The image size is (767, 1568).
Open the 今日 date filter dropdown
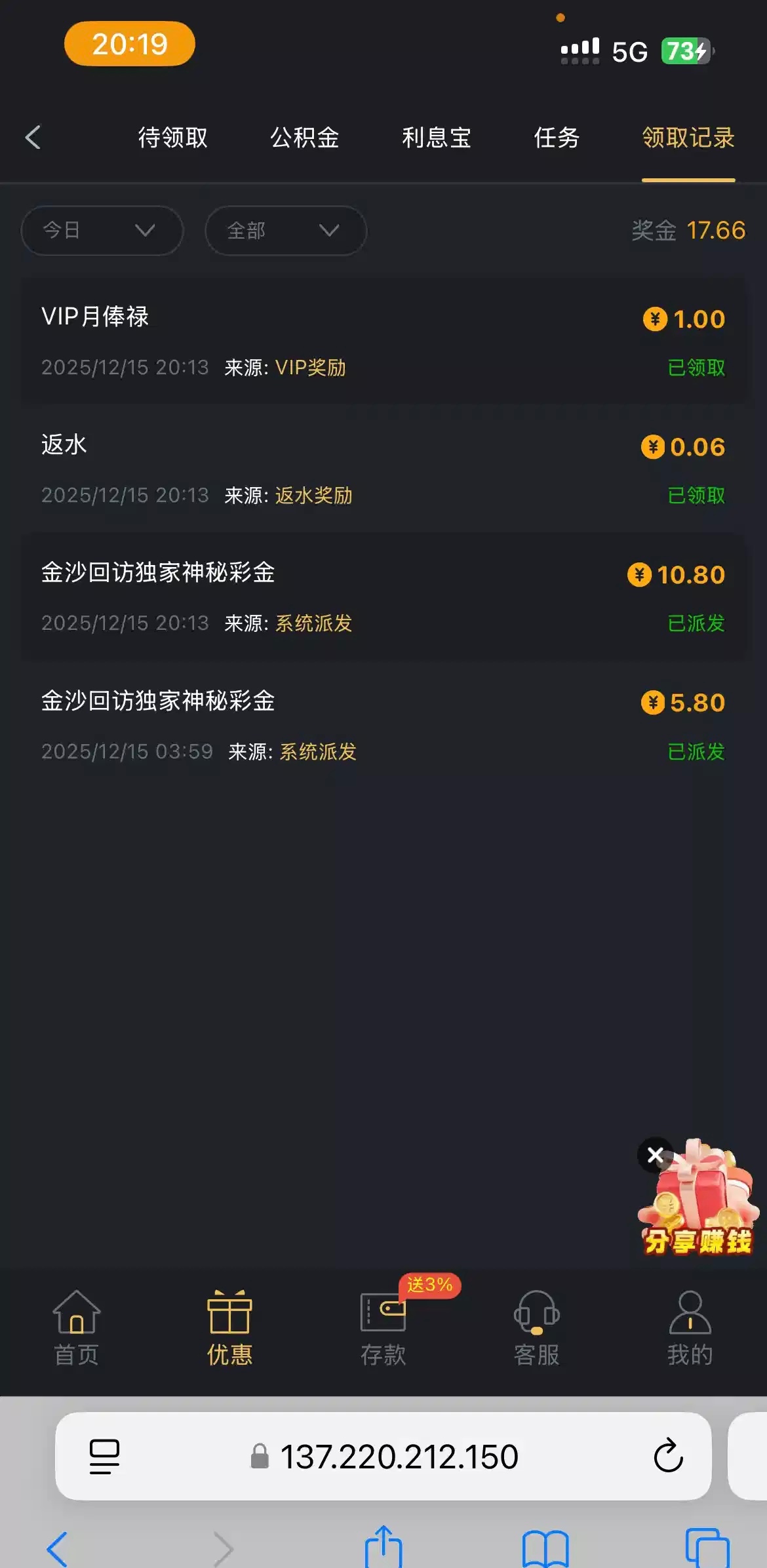[x=101, y=231]
